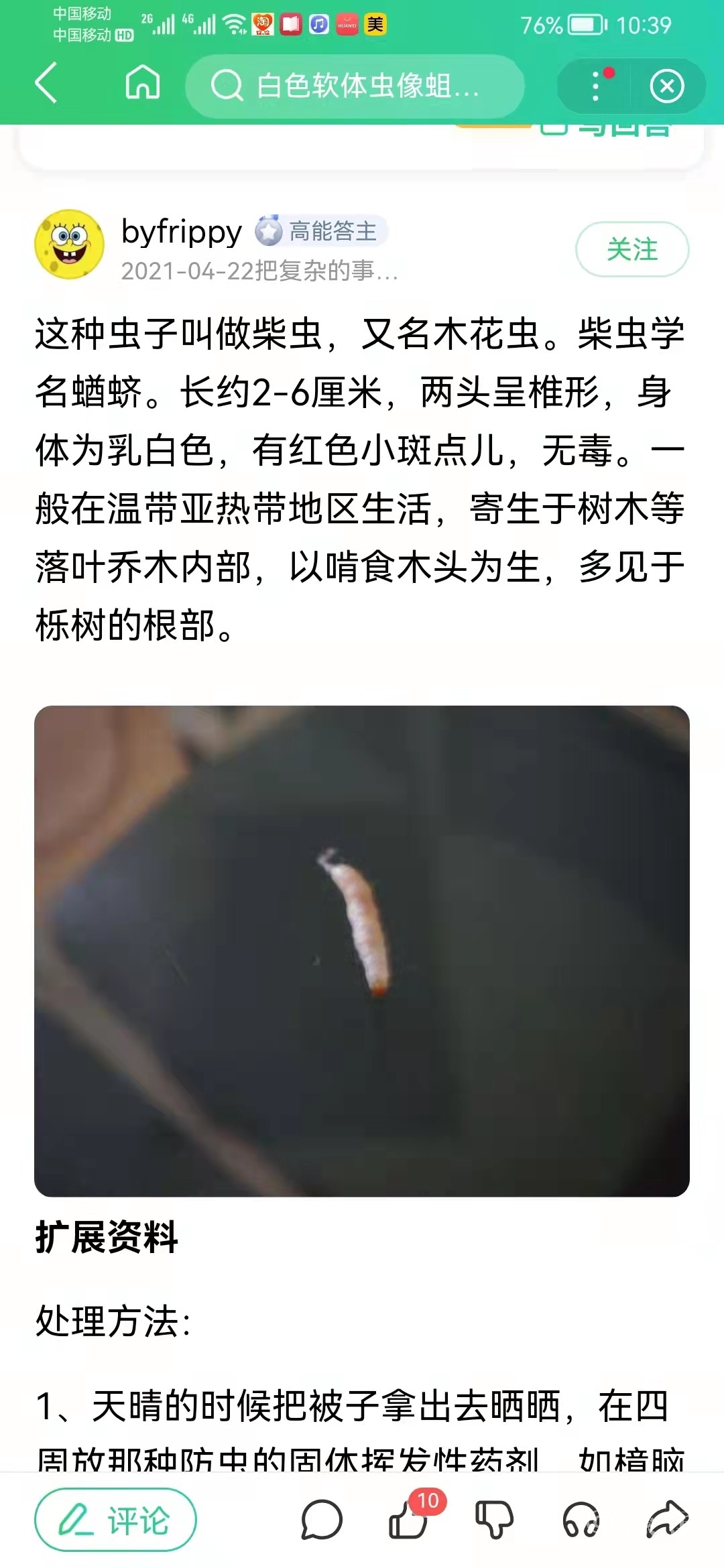Screen dimensions: 724x1568
Task: Close the mini program with the X button
Action: click(666, 86)
